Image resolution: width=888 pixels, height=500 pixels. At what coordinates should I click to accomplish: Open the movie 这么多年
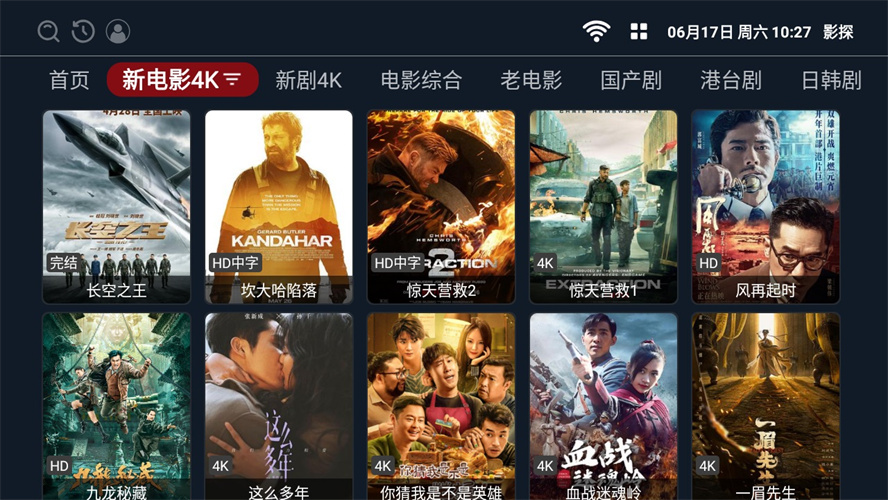click(279, 406)
